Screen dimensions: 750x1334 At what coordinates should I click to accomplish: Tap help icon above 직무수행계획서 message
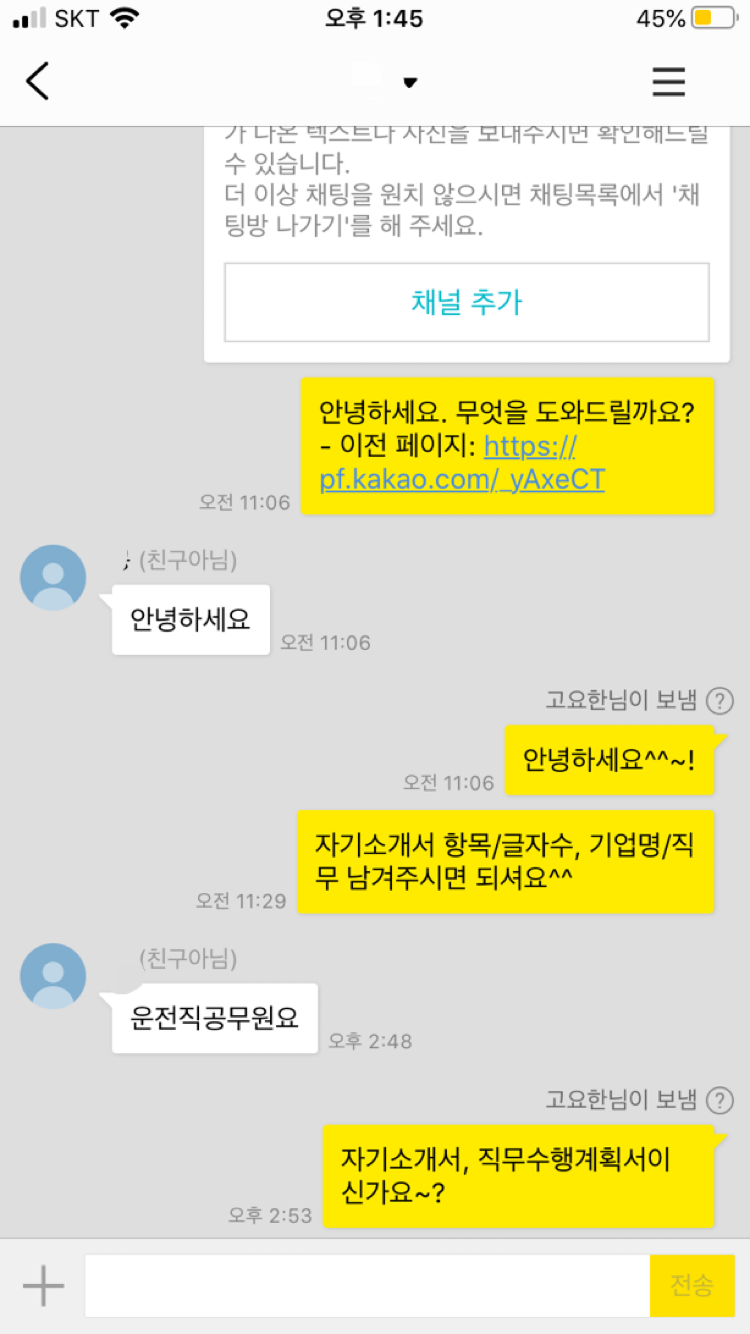pos(719,1101)
